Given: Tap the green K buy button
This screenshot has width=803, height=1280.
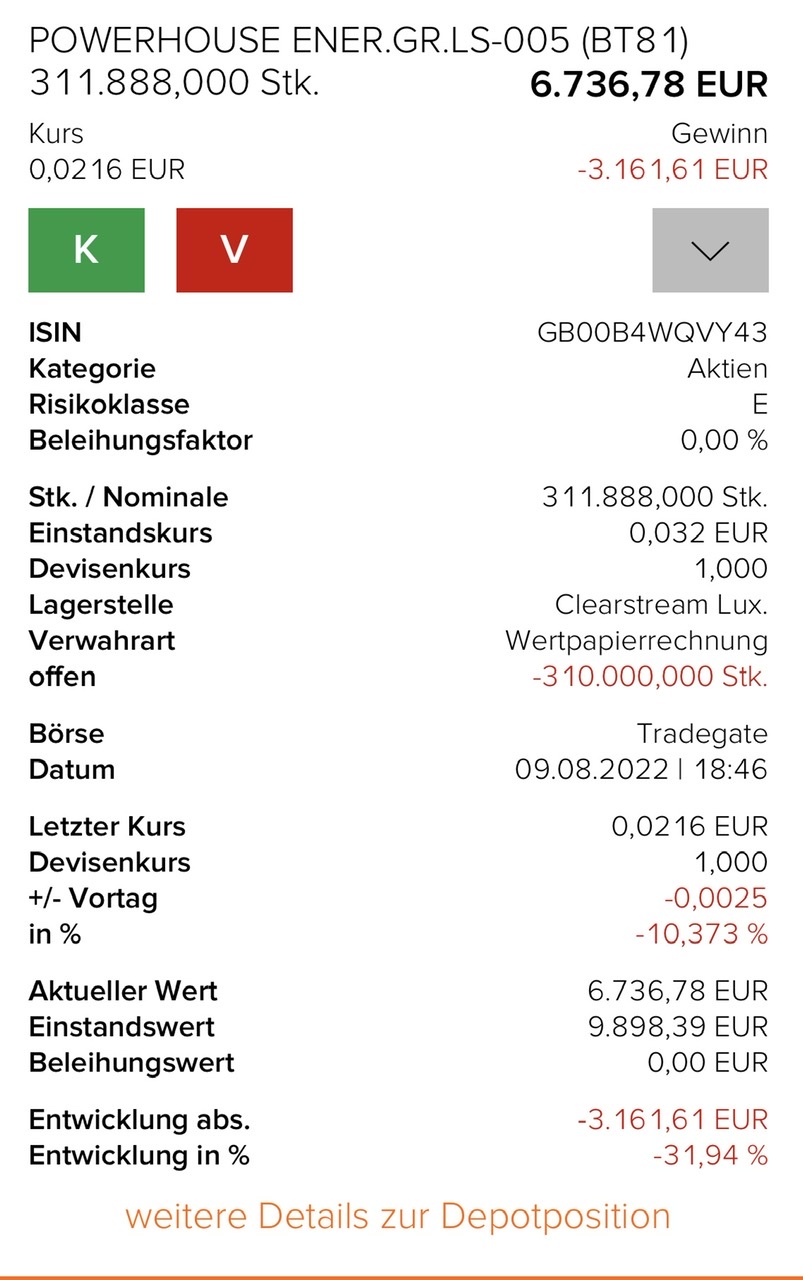Looking at the screenshot, I should pos(86,250).
